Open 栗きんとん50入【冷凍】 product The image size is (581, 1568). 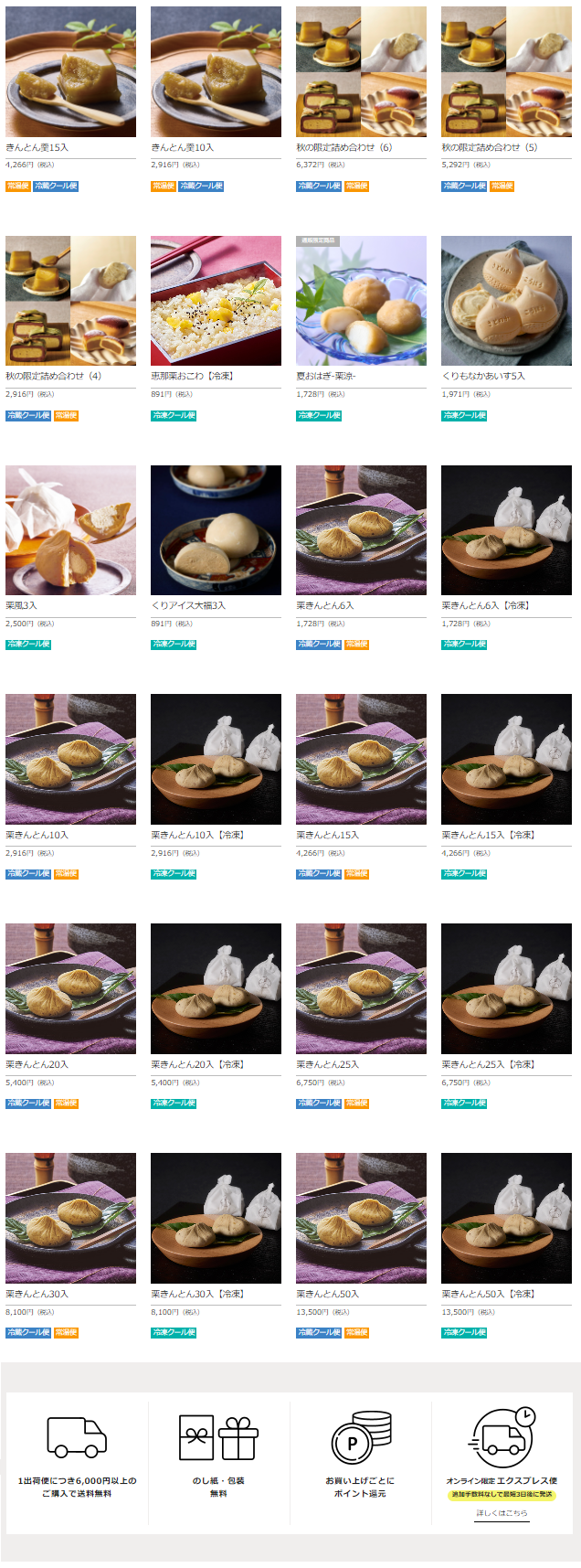pos(506,1218)
